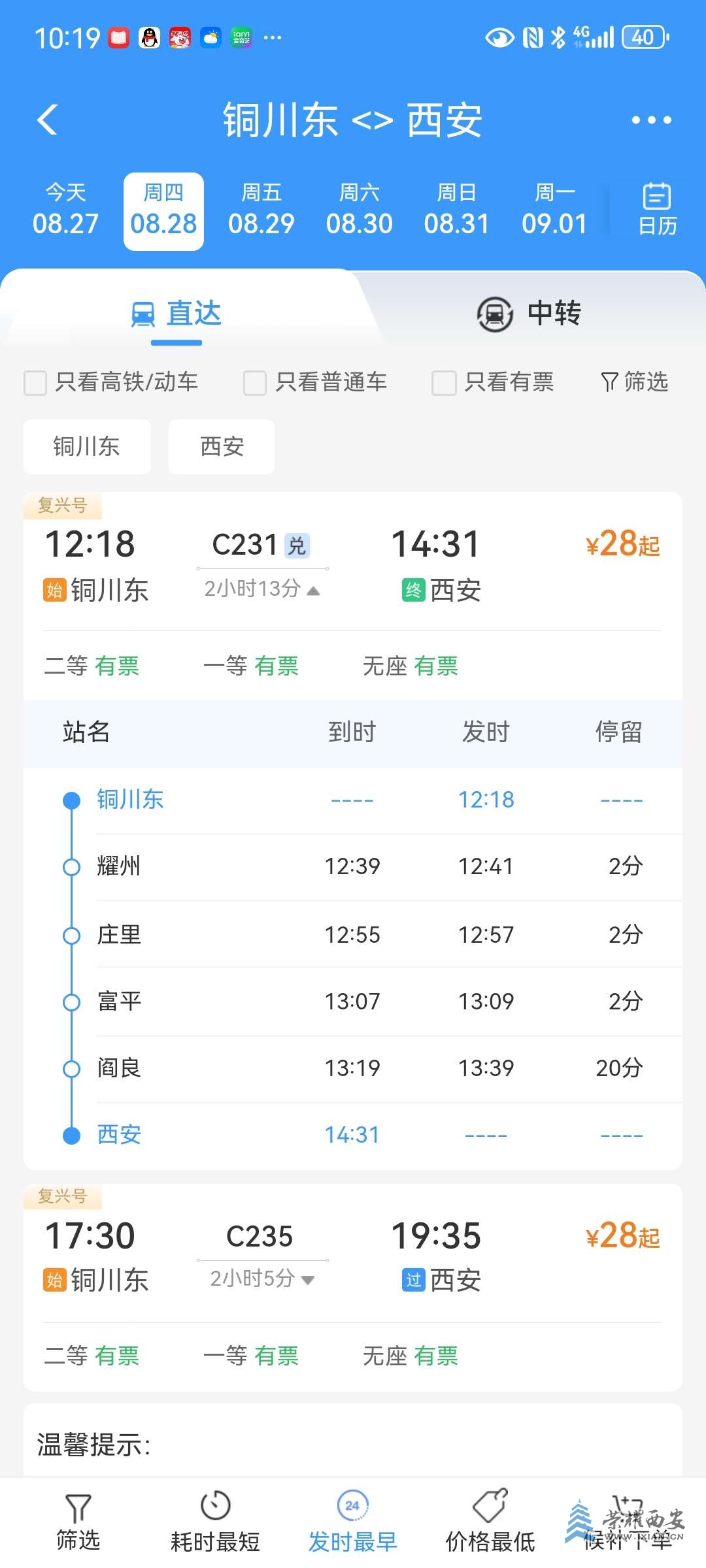
Task: Expand C235 stop list via 2小时5分
Action: [261, 1279]
